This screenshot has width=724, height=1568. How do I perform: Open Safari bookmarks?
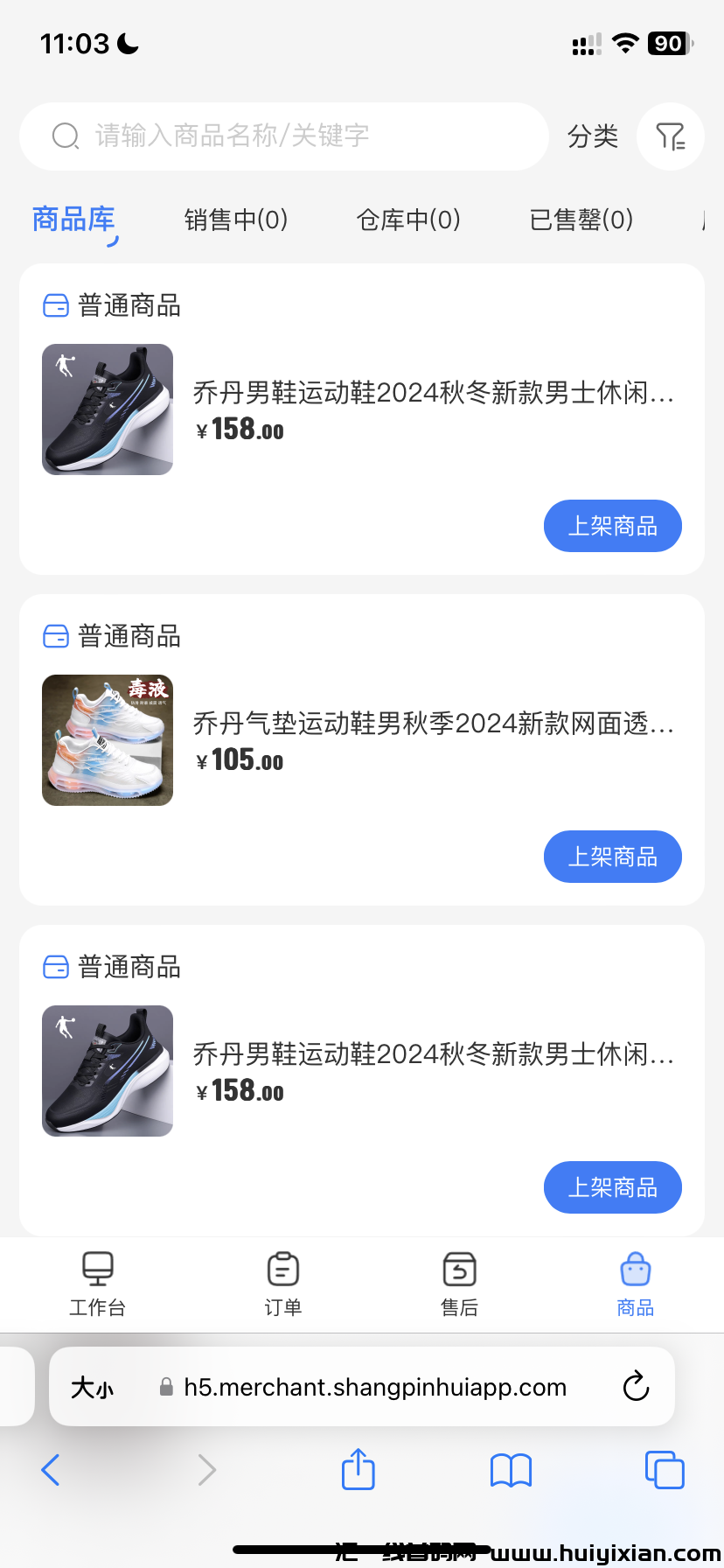[x=511, y=1470]
